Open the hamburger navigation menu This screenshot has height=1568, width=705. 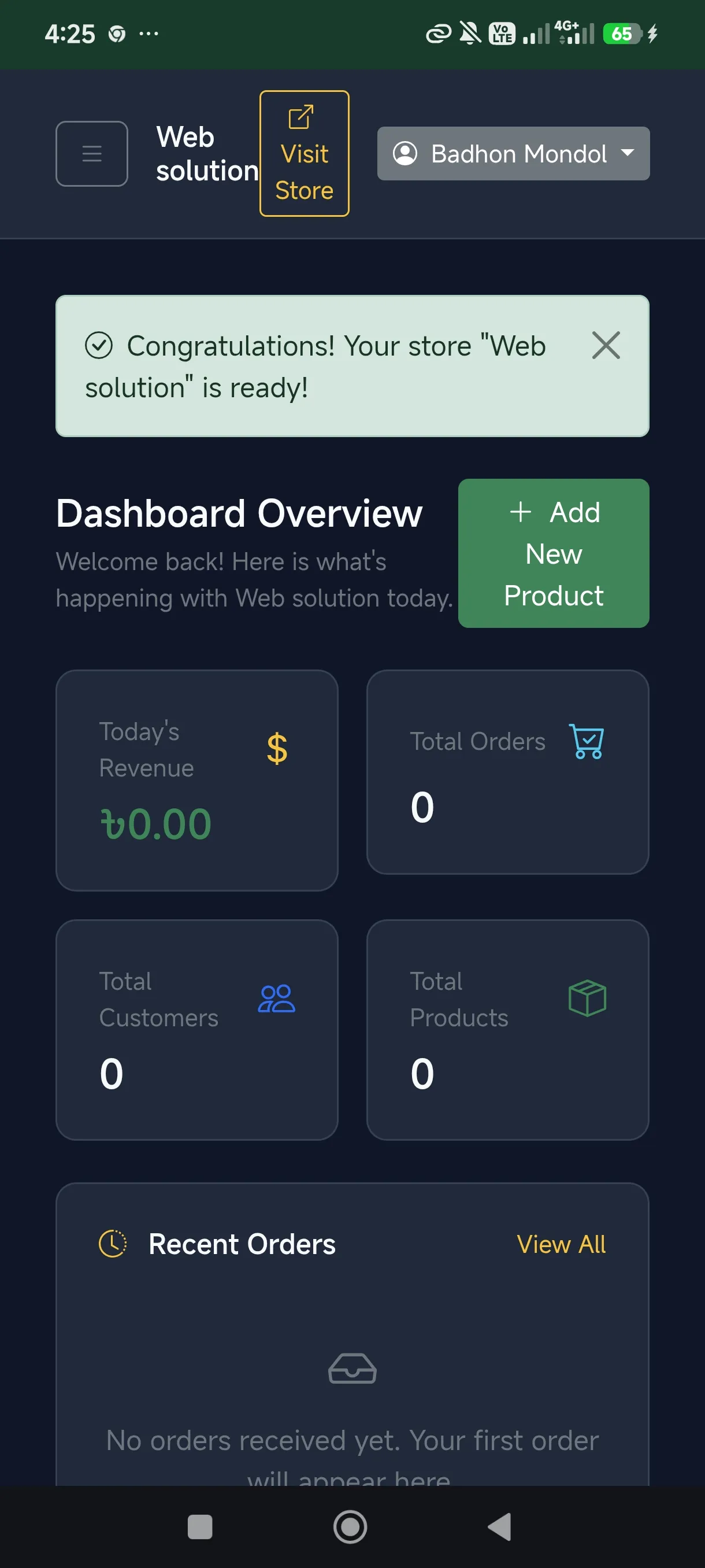[92, 153]
